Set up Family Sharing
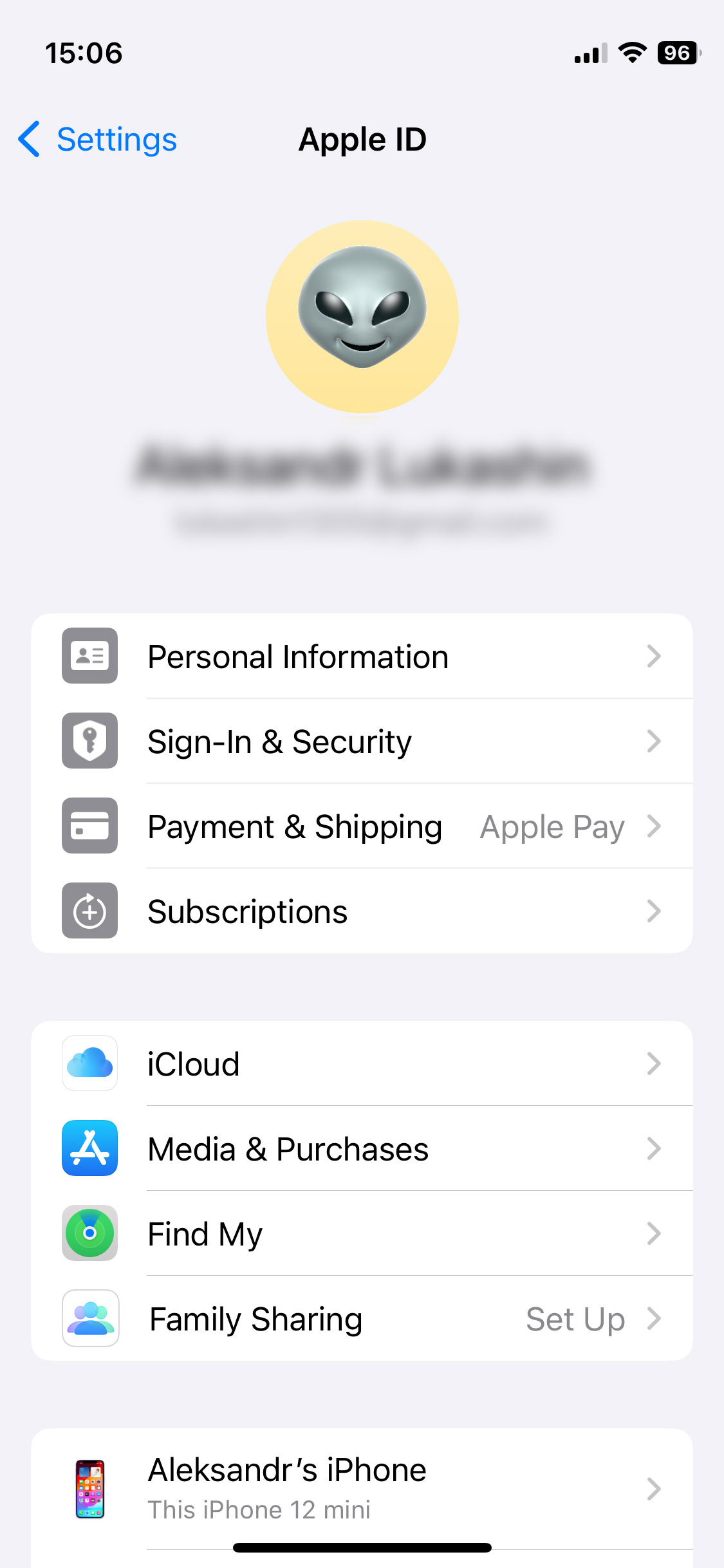724x1568 pixels. [362, 1318]
